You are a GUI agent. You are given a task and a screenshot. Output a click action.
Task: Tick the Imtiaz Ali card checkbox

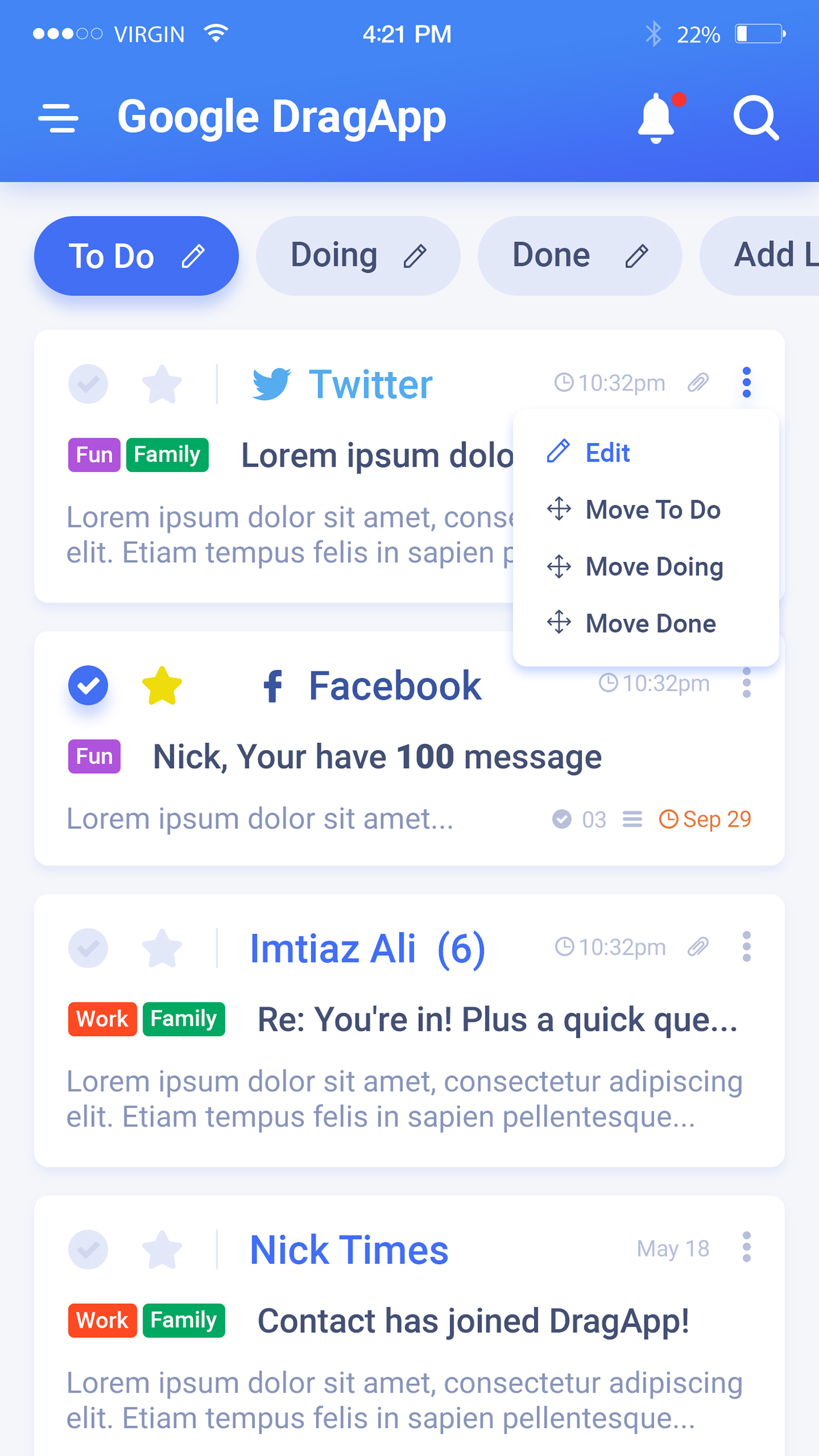click(88, 948)
